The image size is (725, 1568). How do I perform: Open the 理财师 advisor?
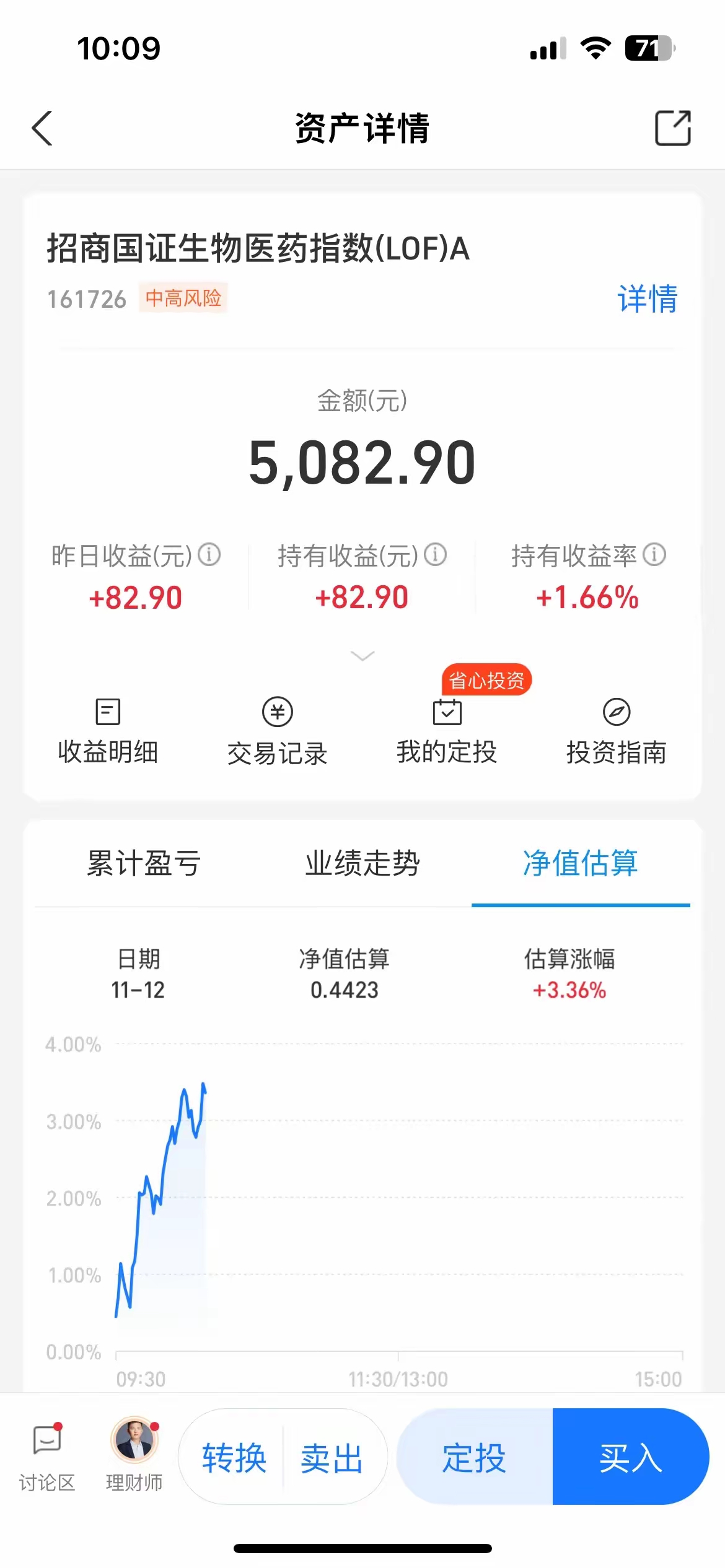pyautogui.click(x=134, y=1457)
